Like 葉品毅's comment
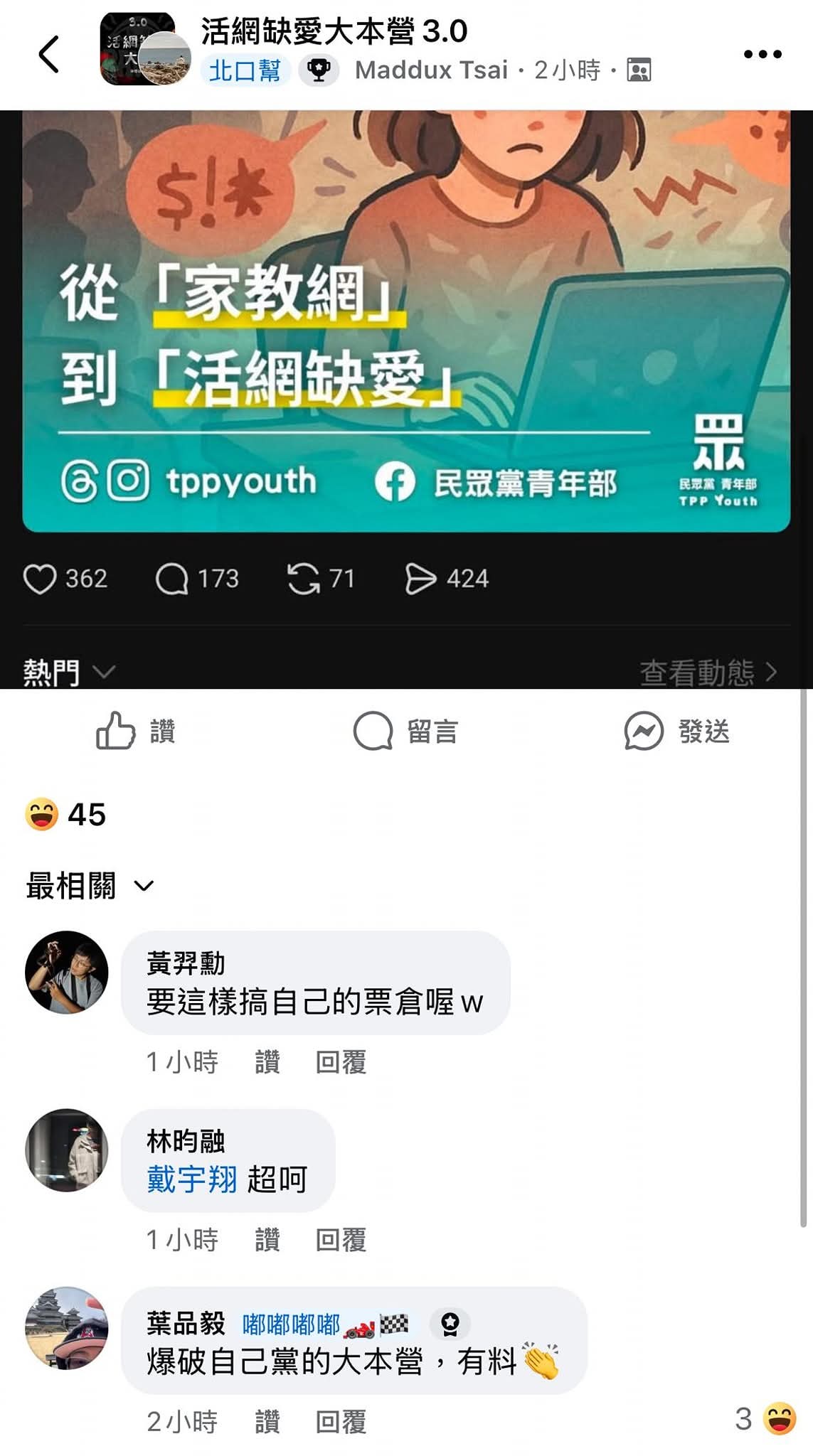 point(267,1422)
